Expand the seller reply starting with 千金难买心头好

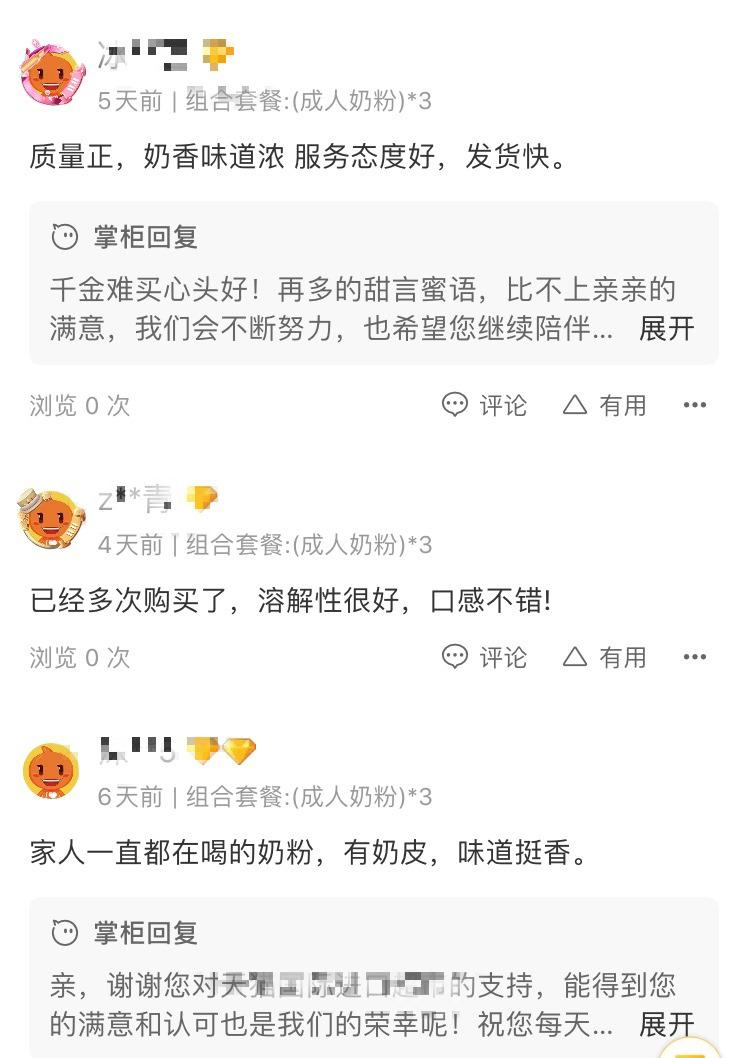click(666, 329)
